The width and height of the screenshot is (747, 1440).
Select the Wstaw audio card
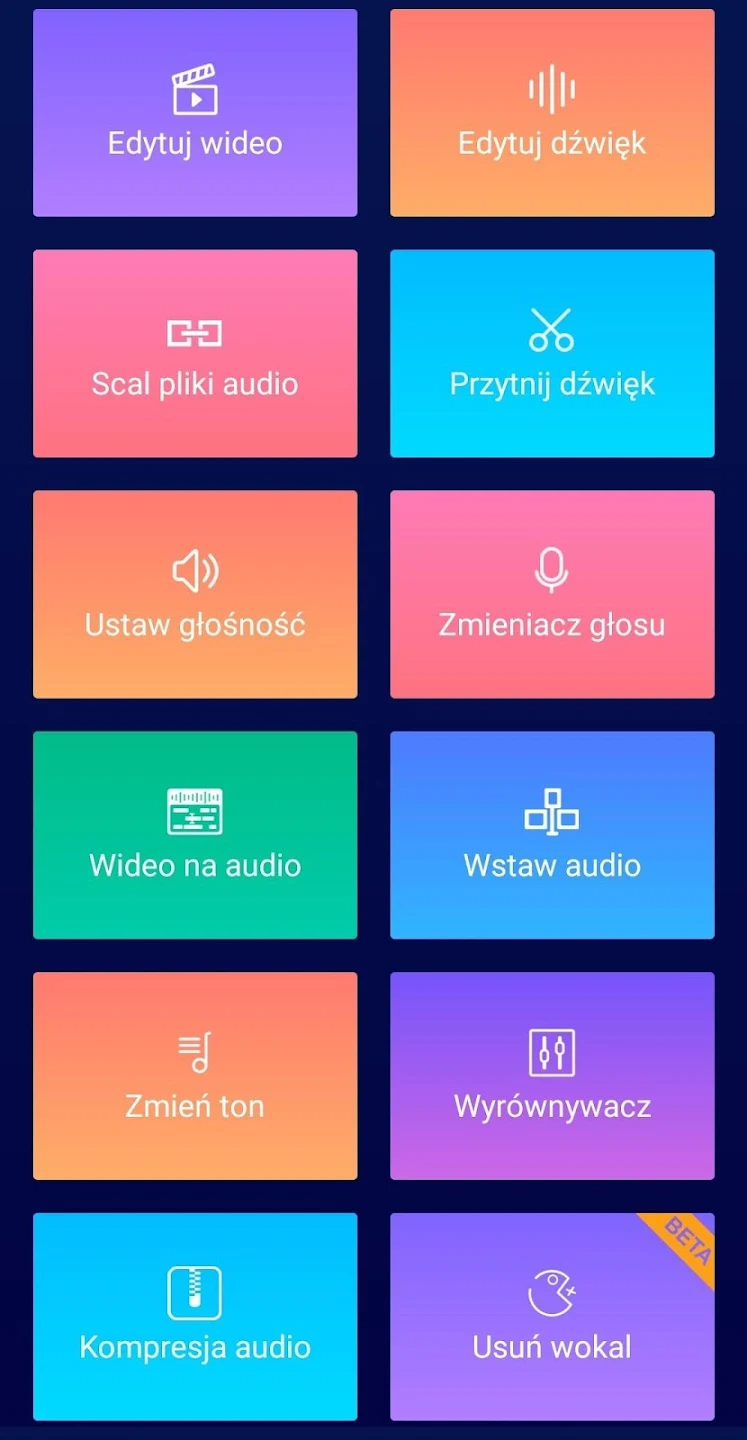[x=552, y=836]
